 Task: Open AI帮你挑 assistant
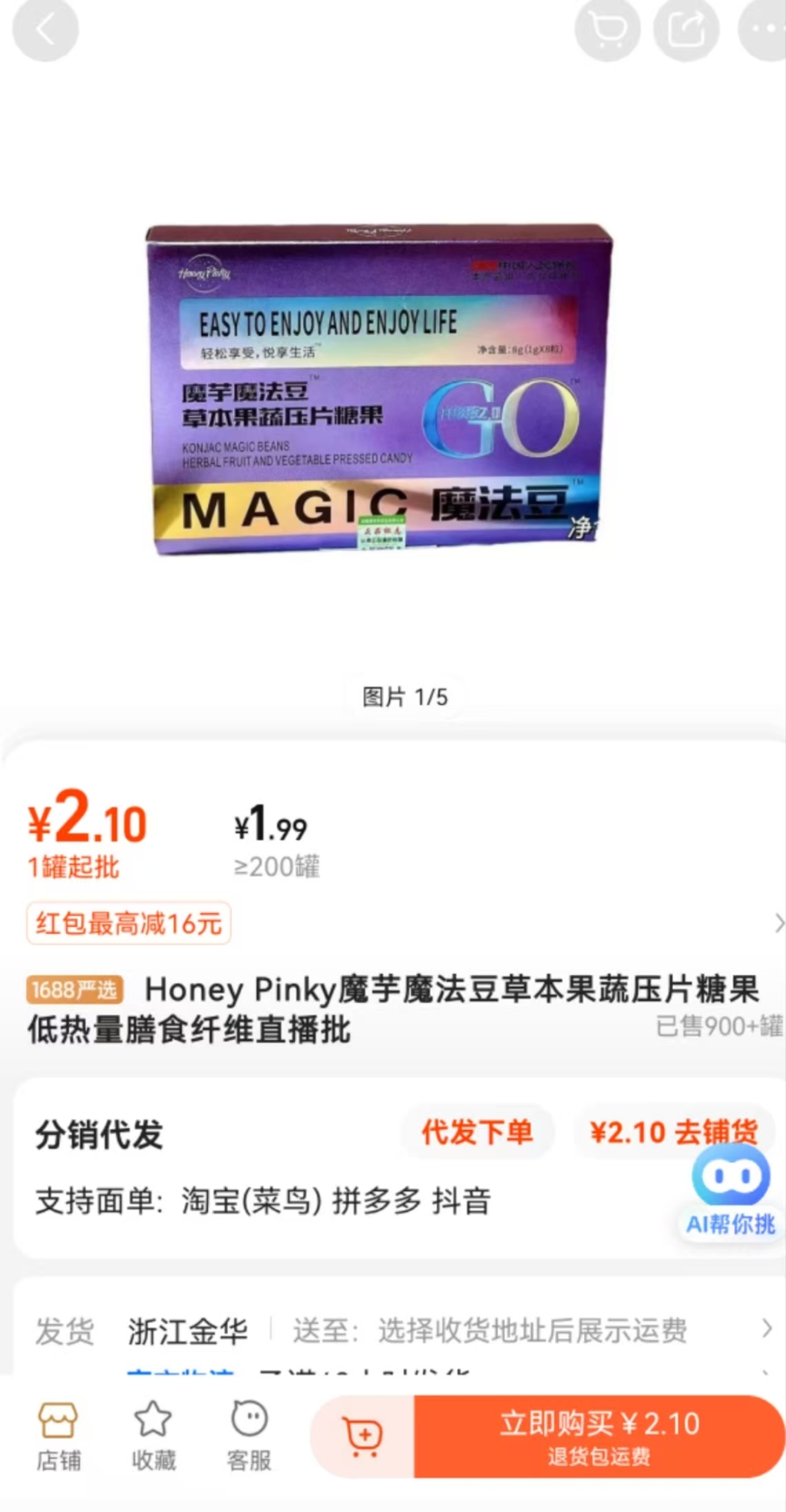730,1190
